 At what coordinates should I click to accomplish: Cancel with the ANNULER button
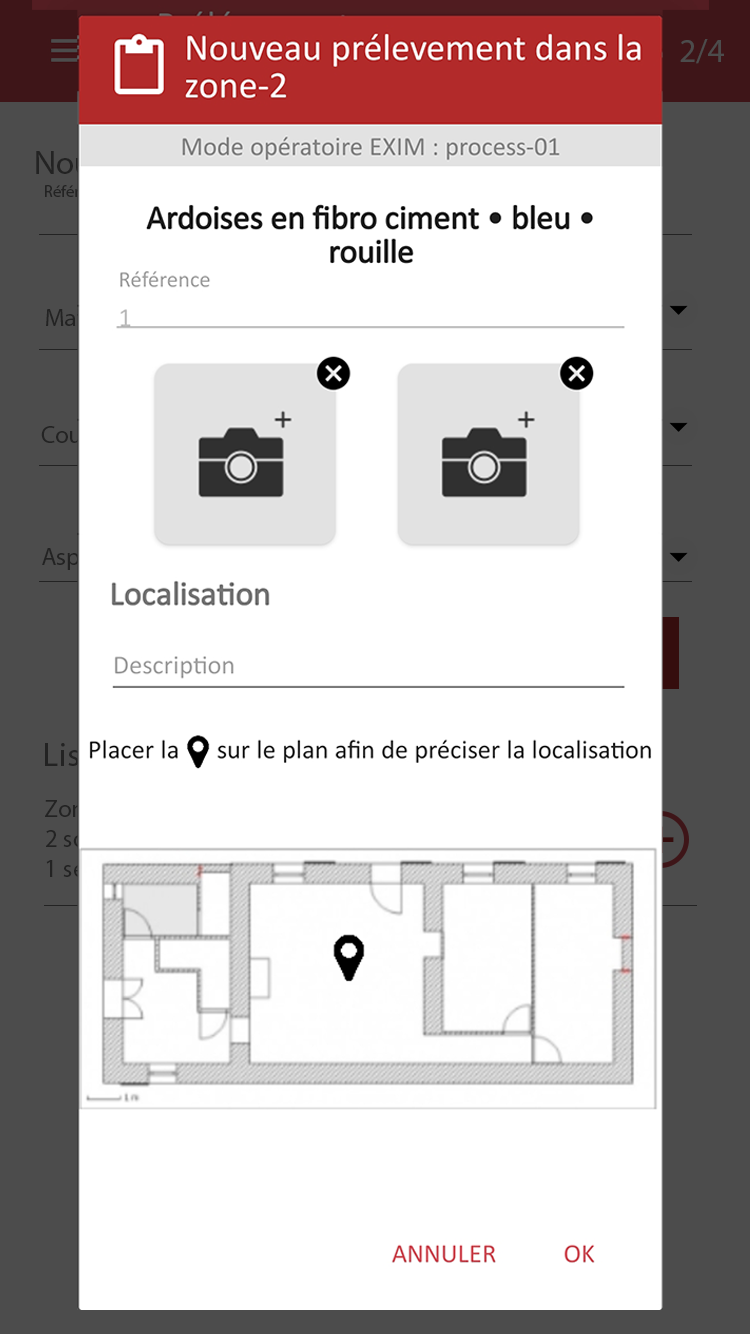pyautogui.click(x=444, y=1254)
